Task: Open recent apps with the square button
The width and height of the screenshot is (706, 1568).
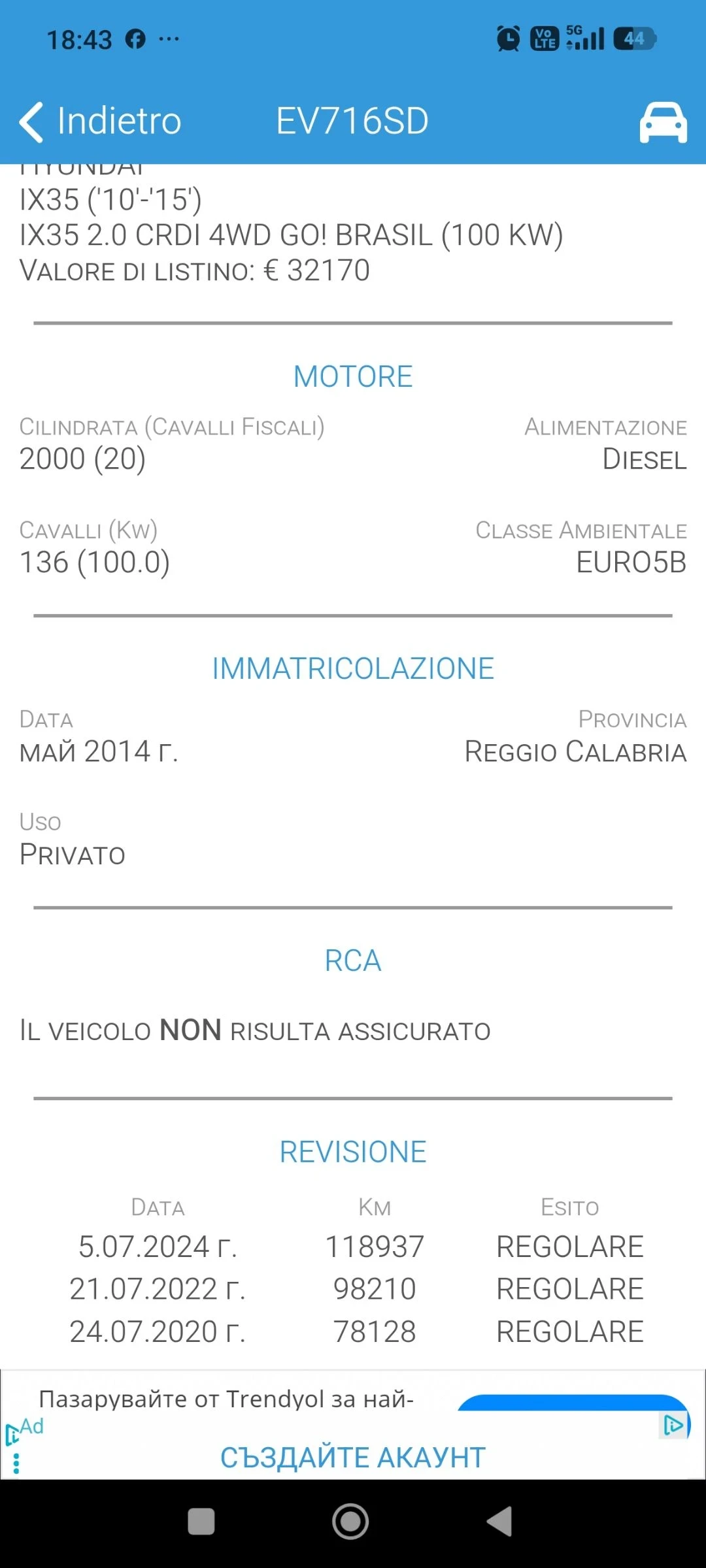Action: click(201, 1522)
